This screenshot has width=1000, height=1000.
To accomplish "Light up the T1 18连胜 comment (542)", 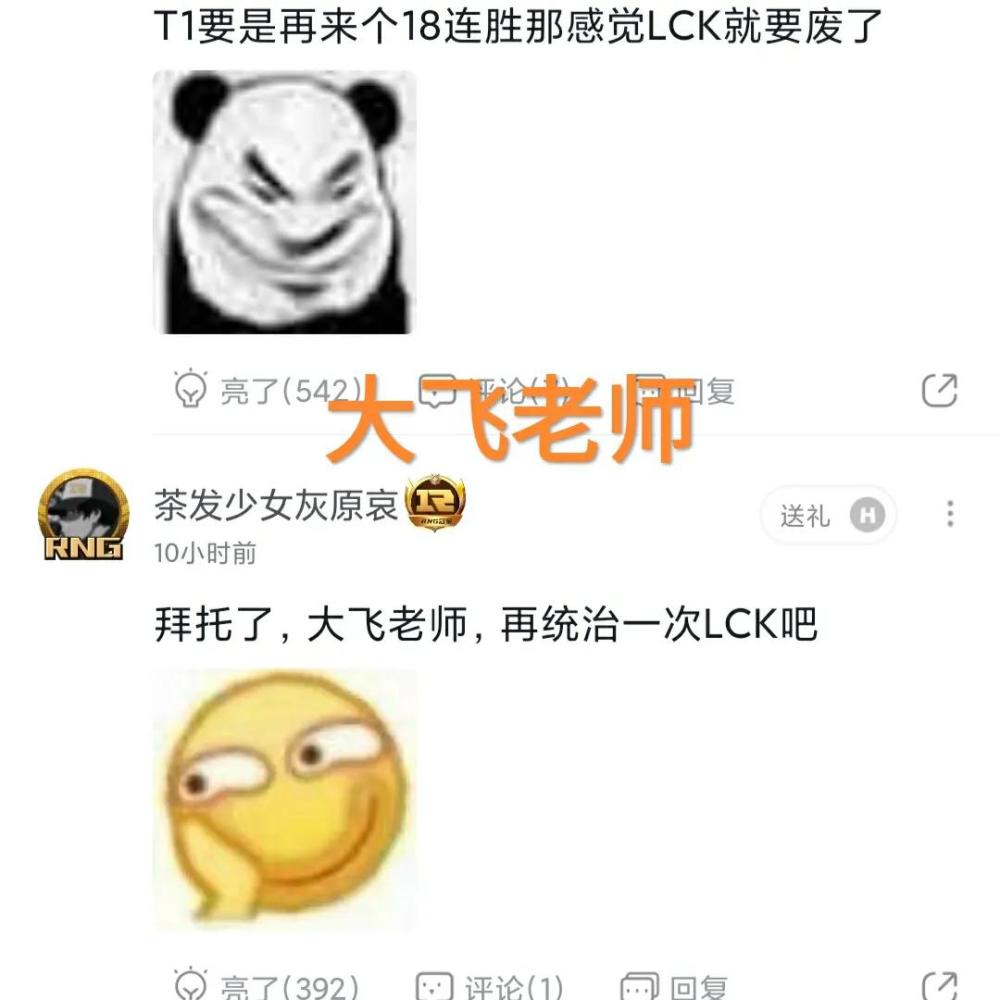I will 265,391.
